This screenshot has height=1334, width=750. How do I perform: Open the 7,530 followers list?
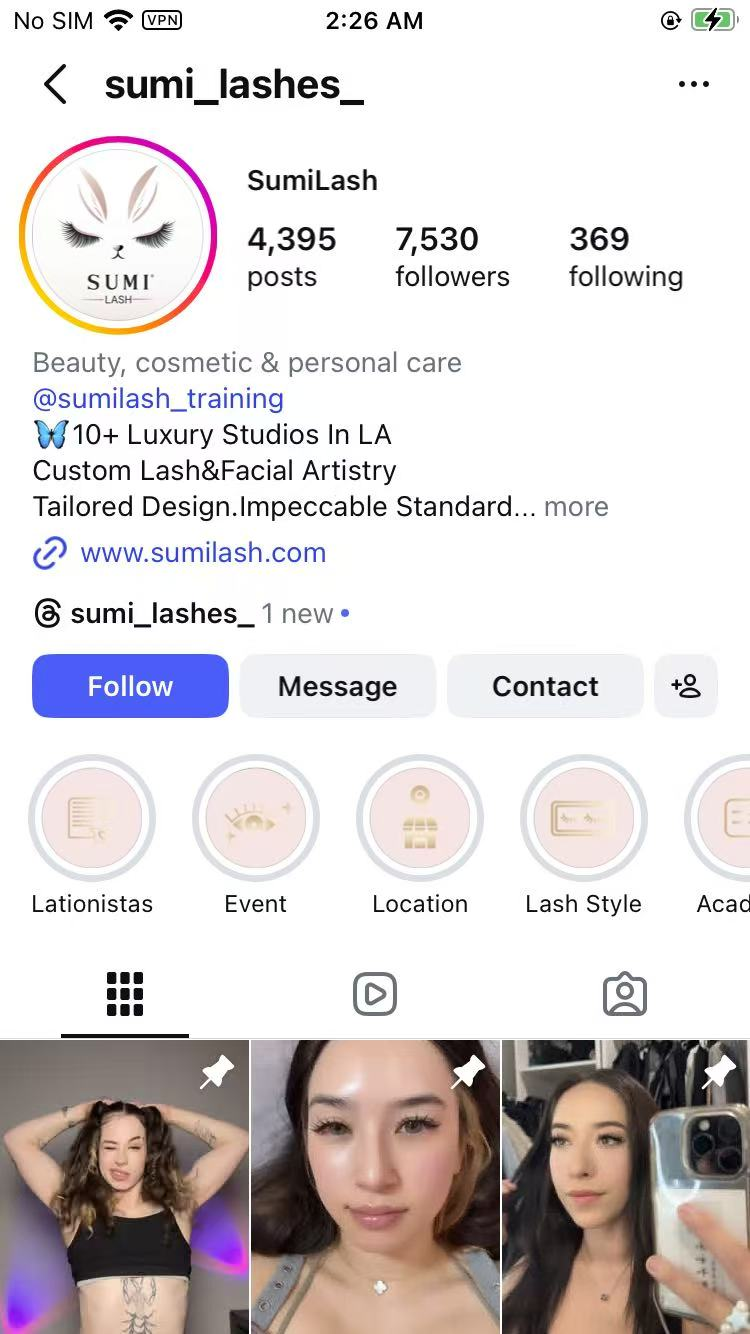[x=452, y=256]
